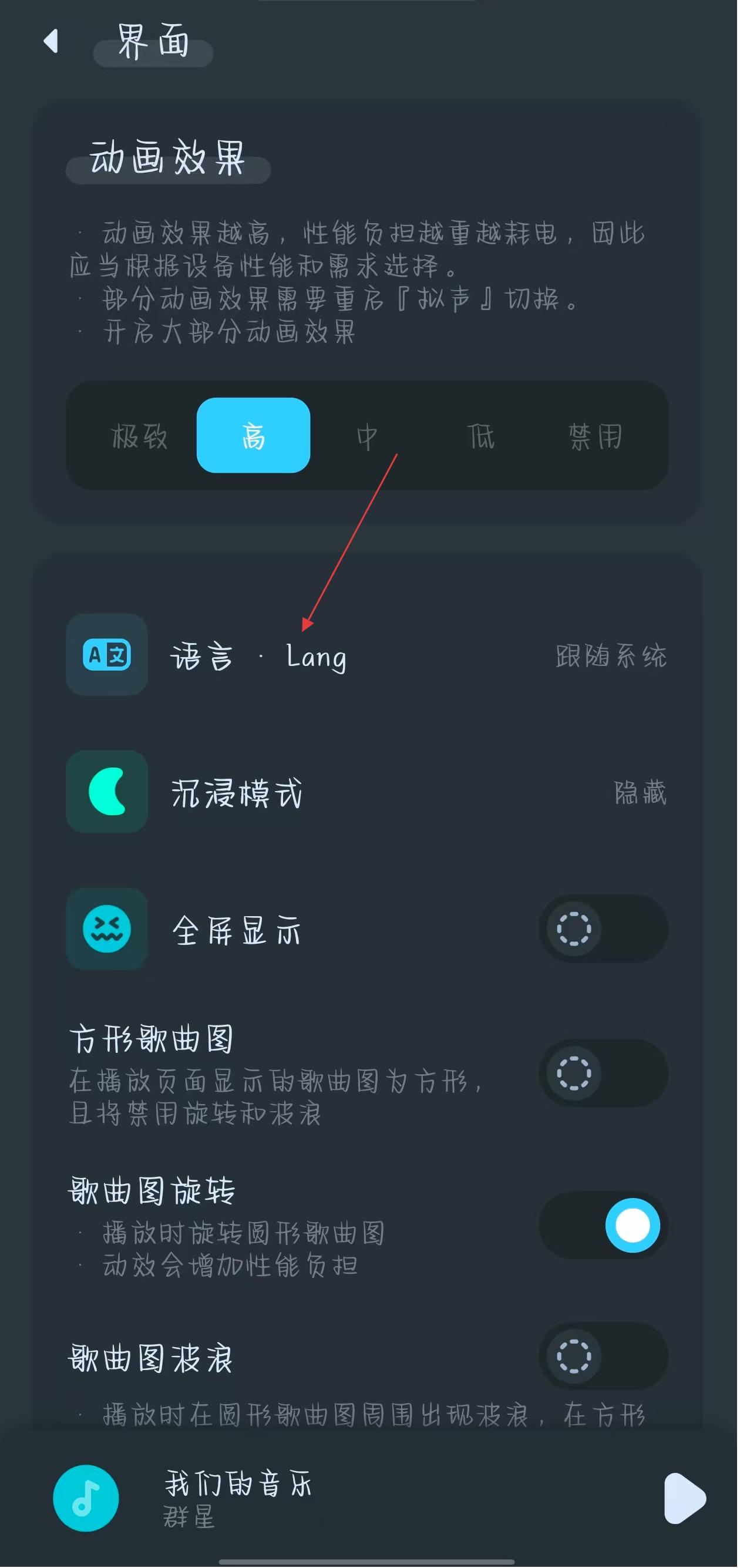Viewport: 740px width, 1568px height.
Task: Select the 极致 animation level
Action: 139,436
